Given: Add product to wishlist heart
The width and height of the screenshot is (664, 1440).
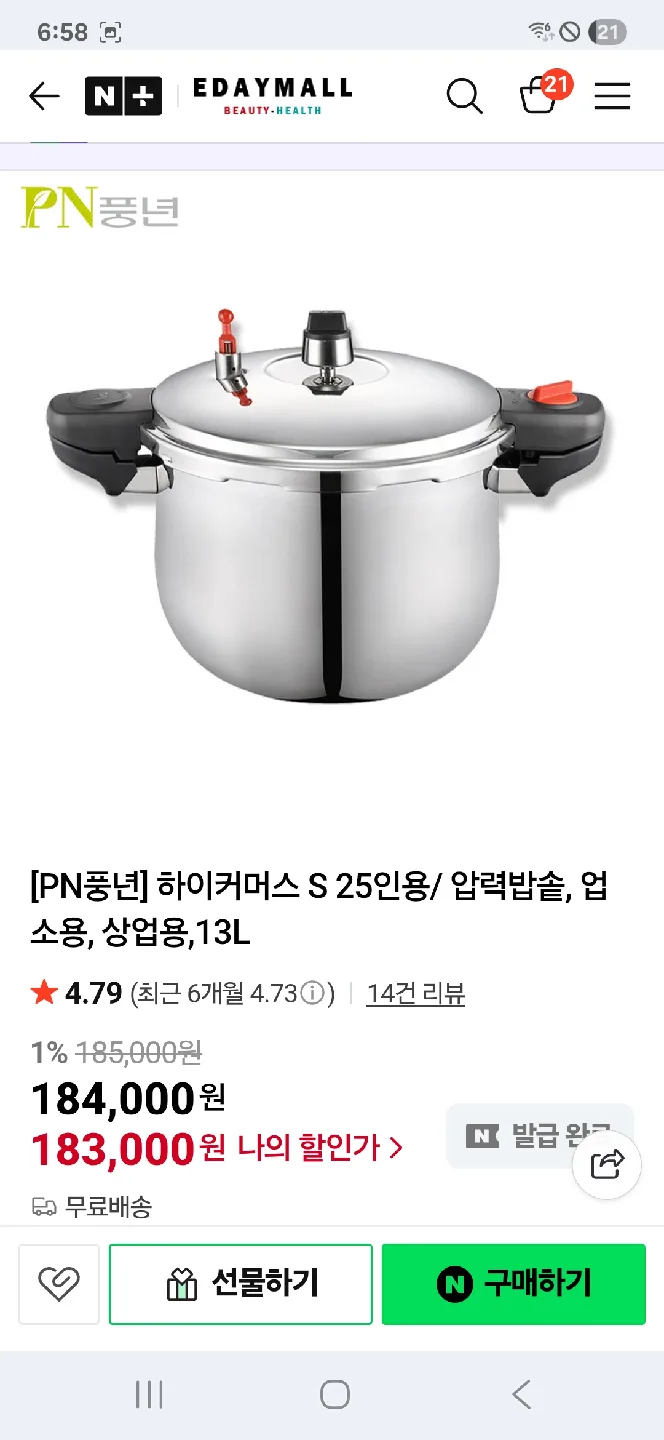Looking at the screenshot, I should (59, 1284).
